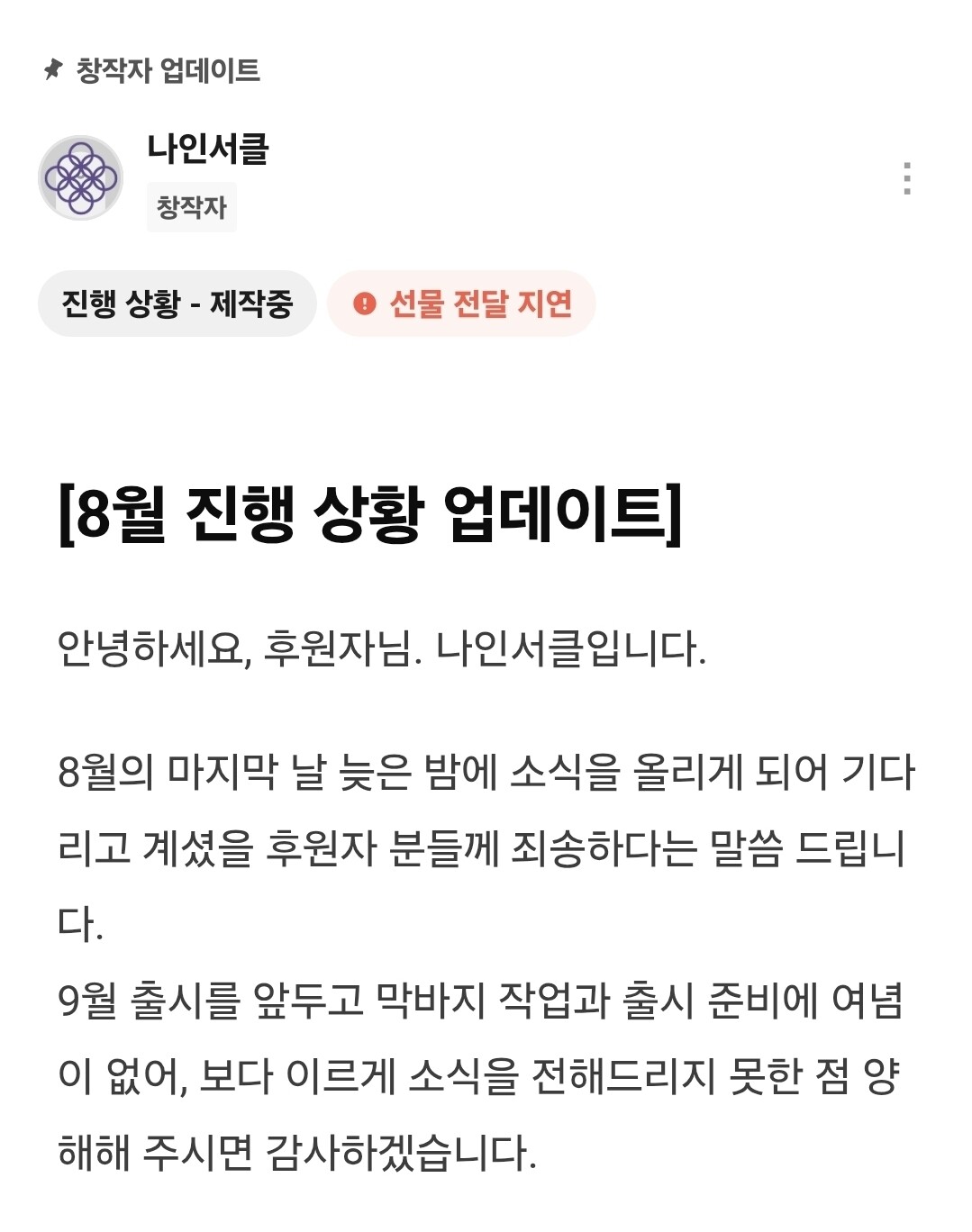Tap the 나인서클 creator name
The width and height of the screenshot is (972, 1232).
[208, 149]
